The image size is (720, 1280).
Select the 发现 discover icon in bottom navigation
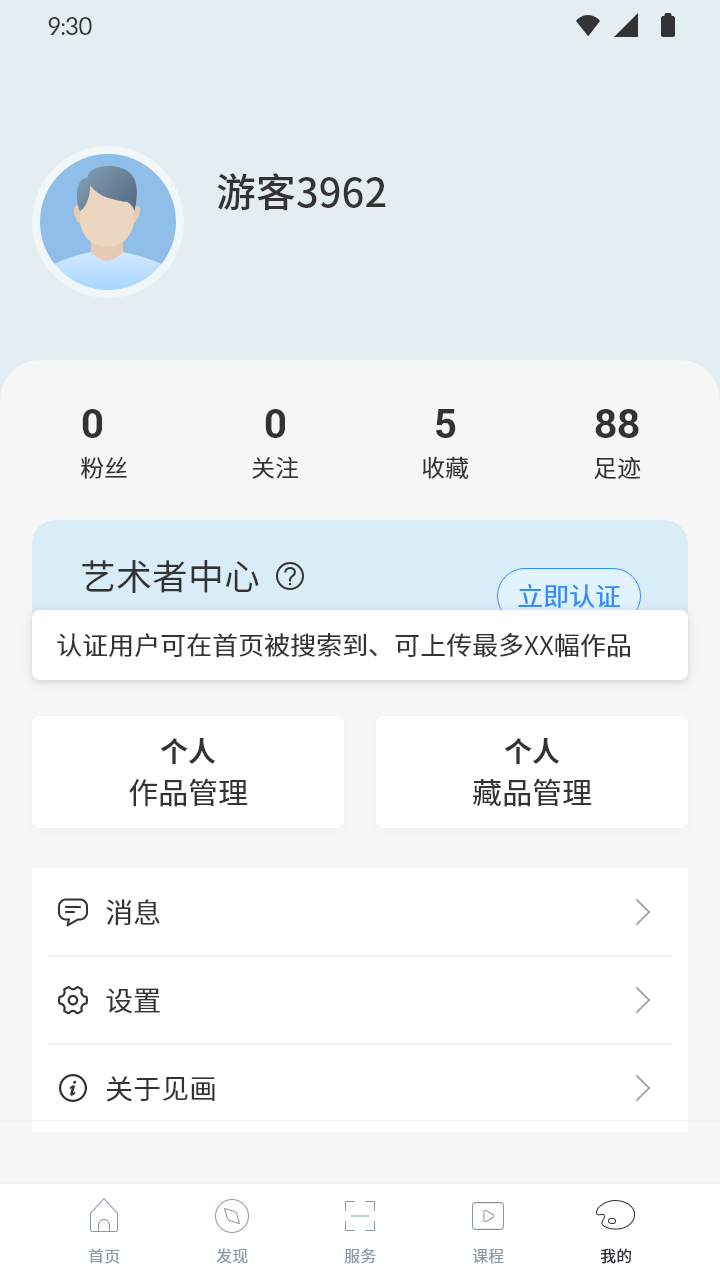coord(232,1213)
